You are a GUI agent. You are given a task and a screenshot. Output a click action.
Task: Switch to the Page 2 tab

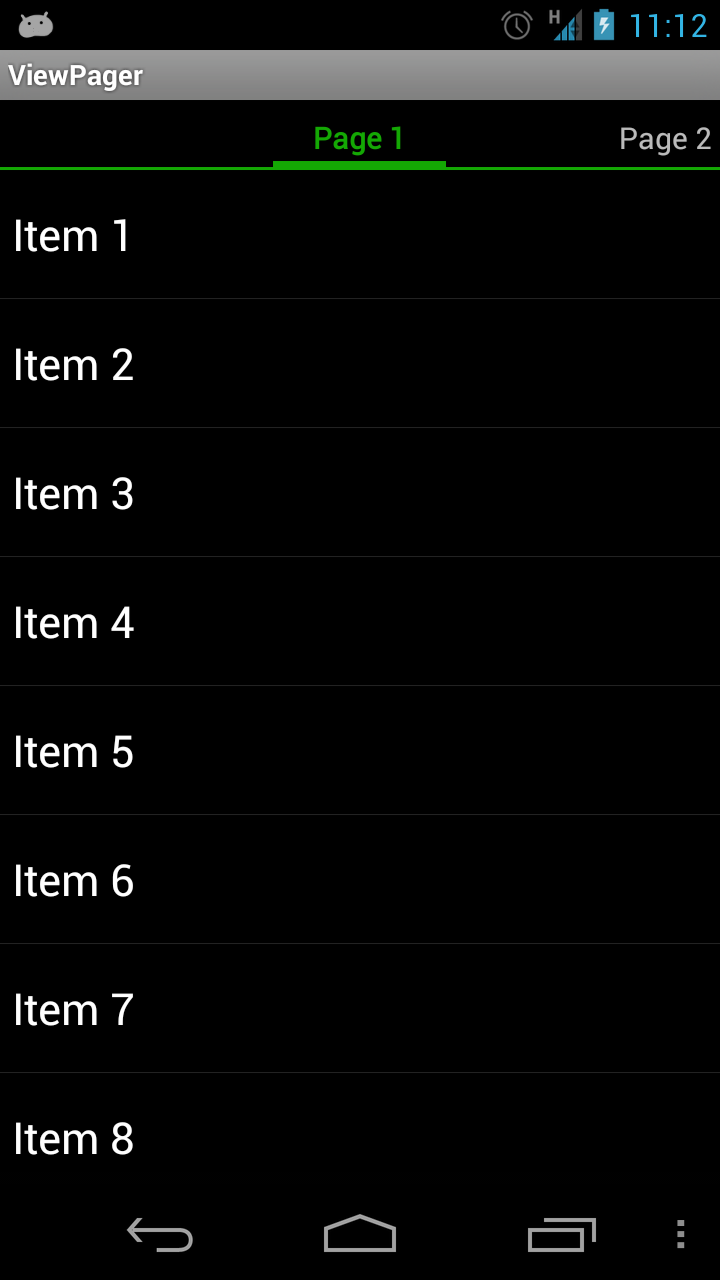coord(665,139)
